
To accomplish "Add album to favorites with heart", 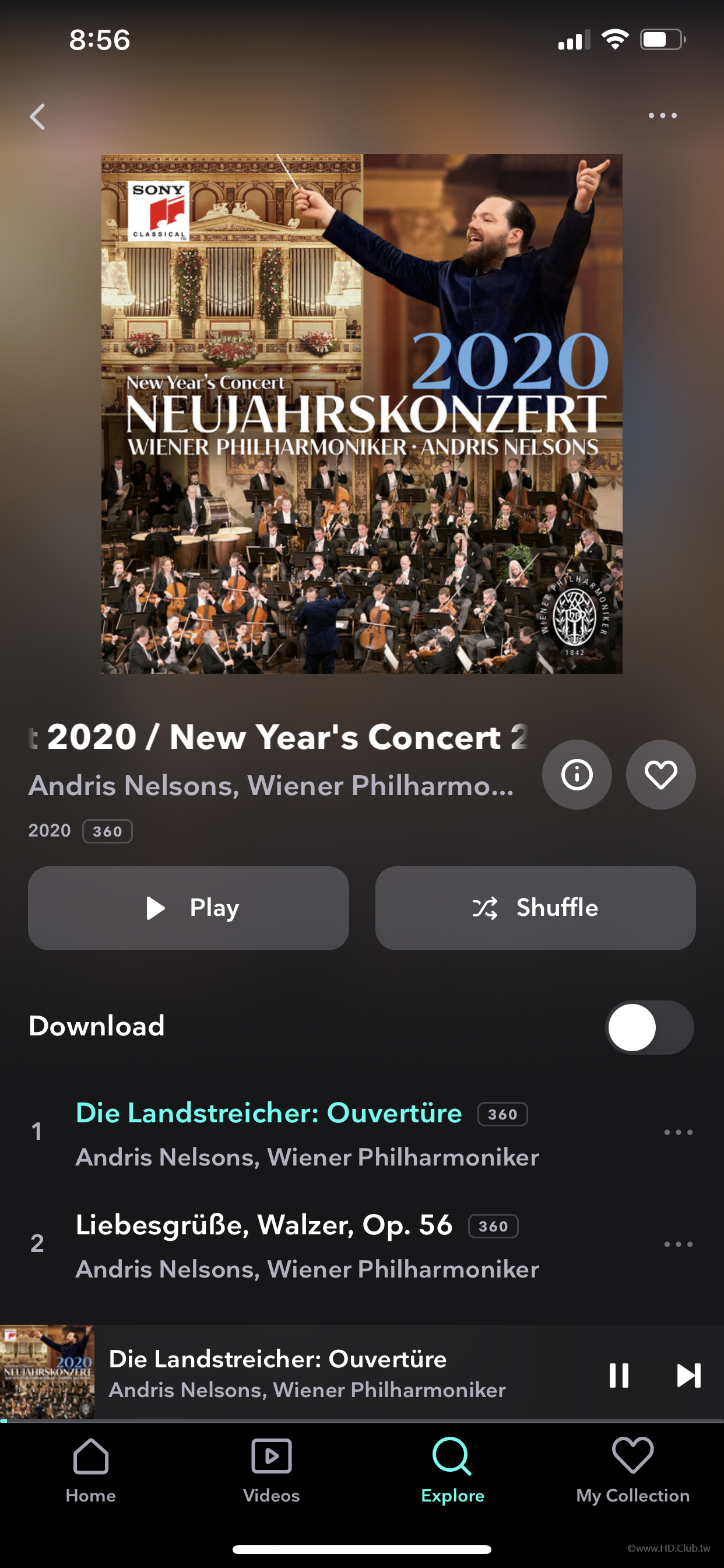I will click(660, 774).
